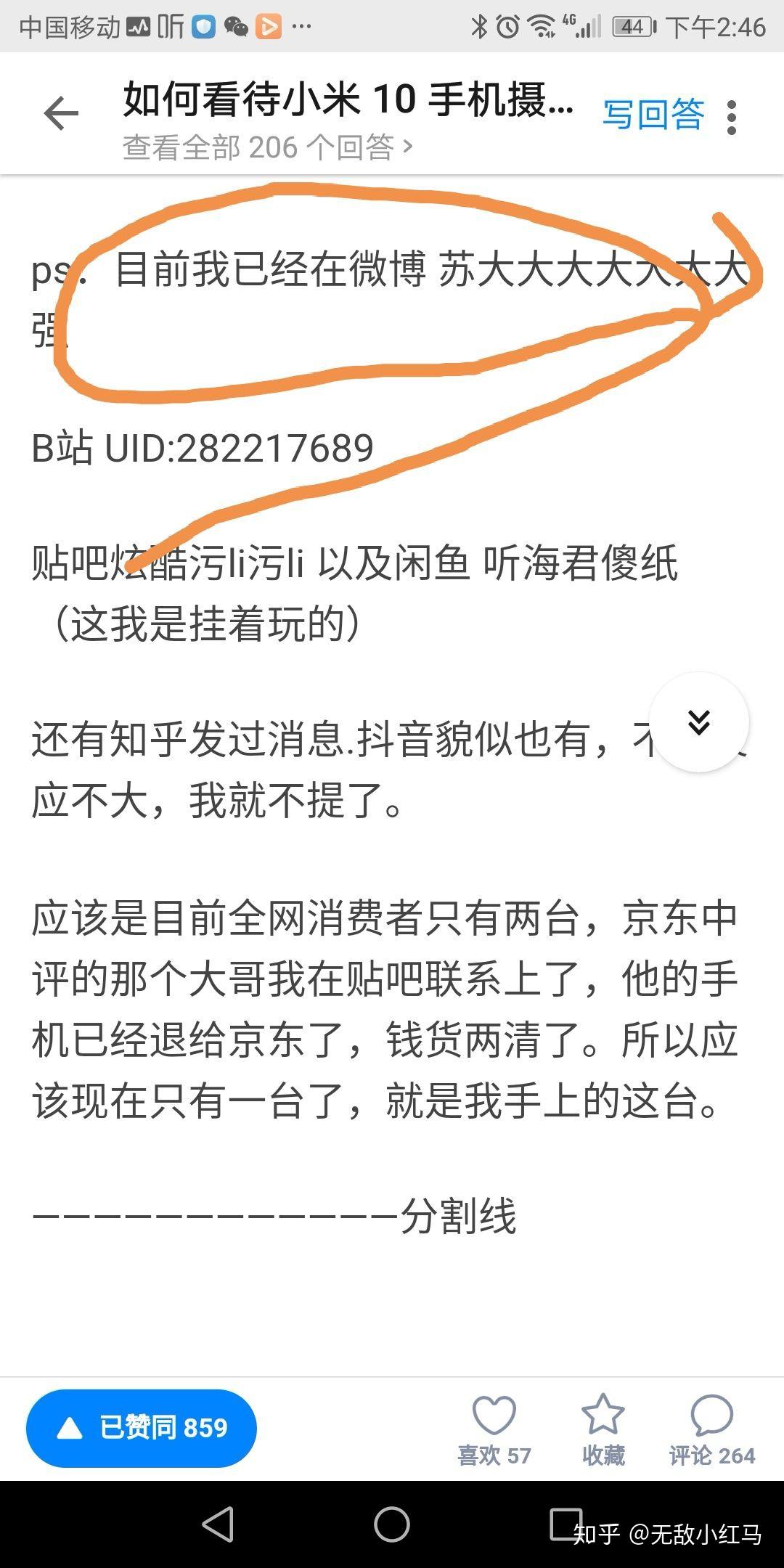Open the 评论 264 comments
784x1568 pixels.
click(x=711, y=1428)
